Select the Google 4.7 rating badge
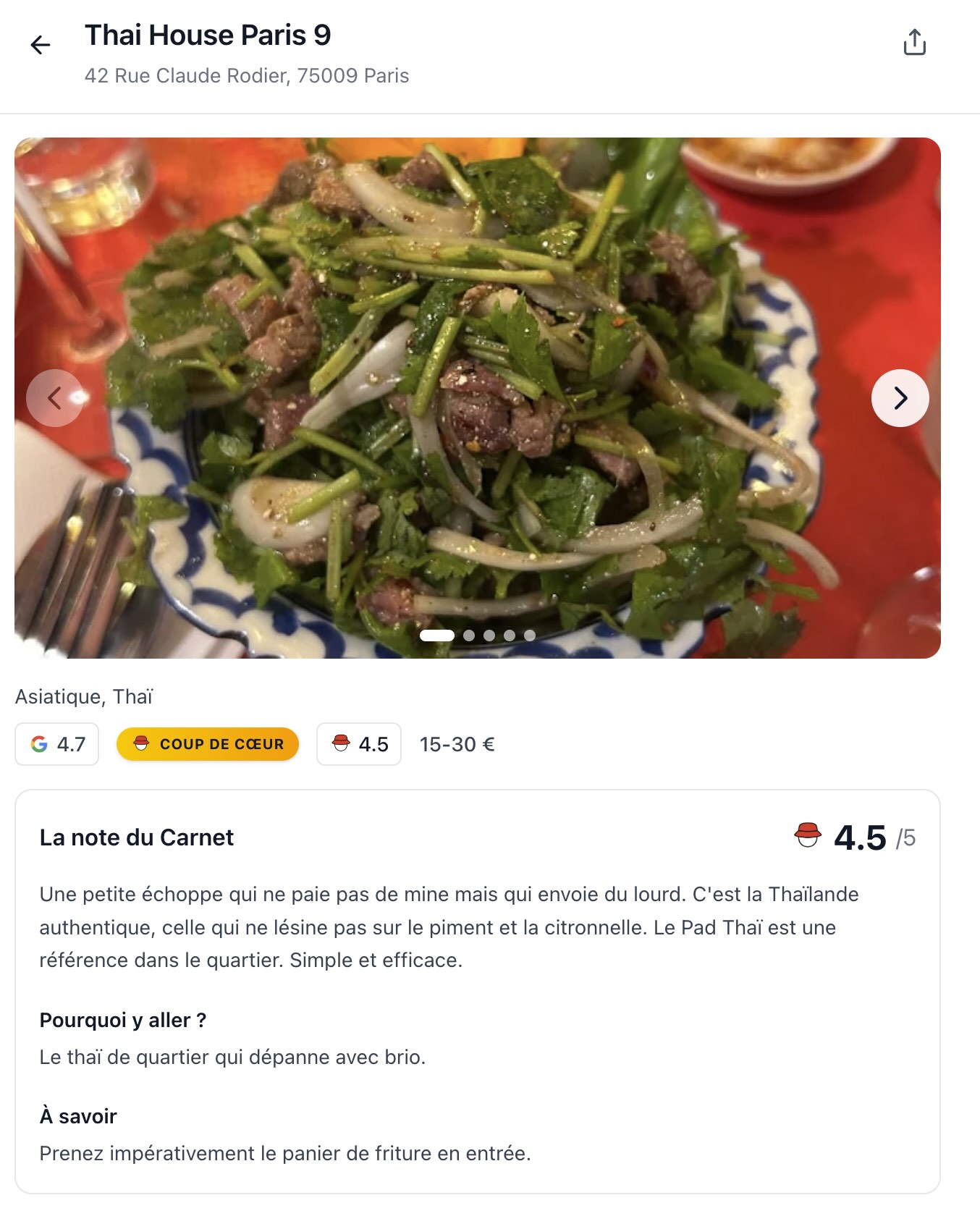Image resolution: width=980 pixels, height=1216 pixels. tap(57, 743)
